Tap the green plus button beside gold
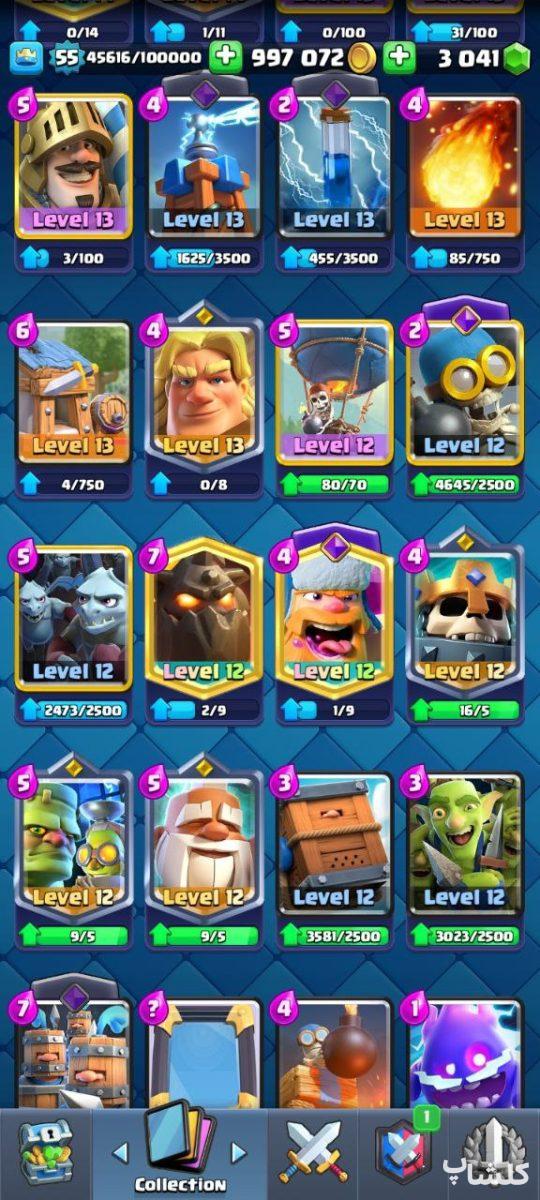This screenshot has height=1200, width=540. (x=226, y=57)
